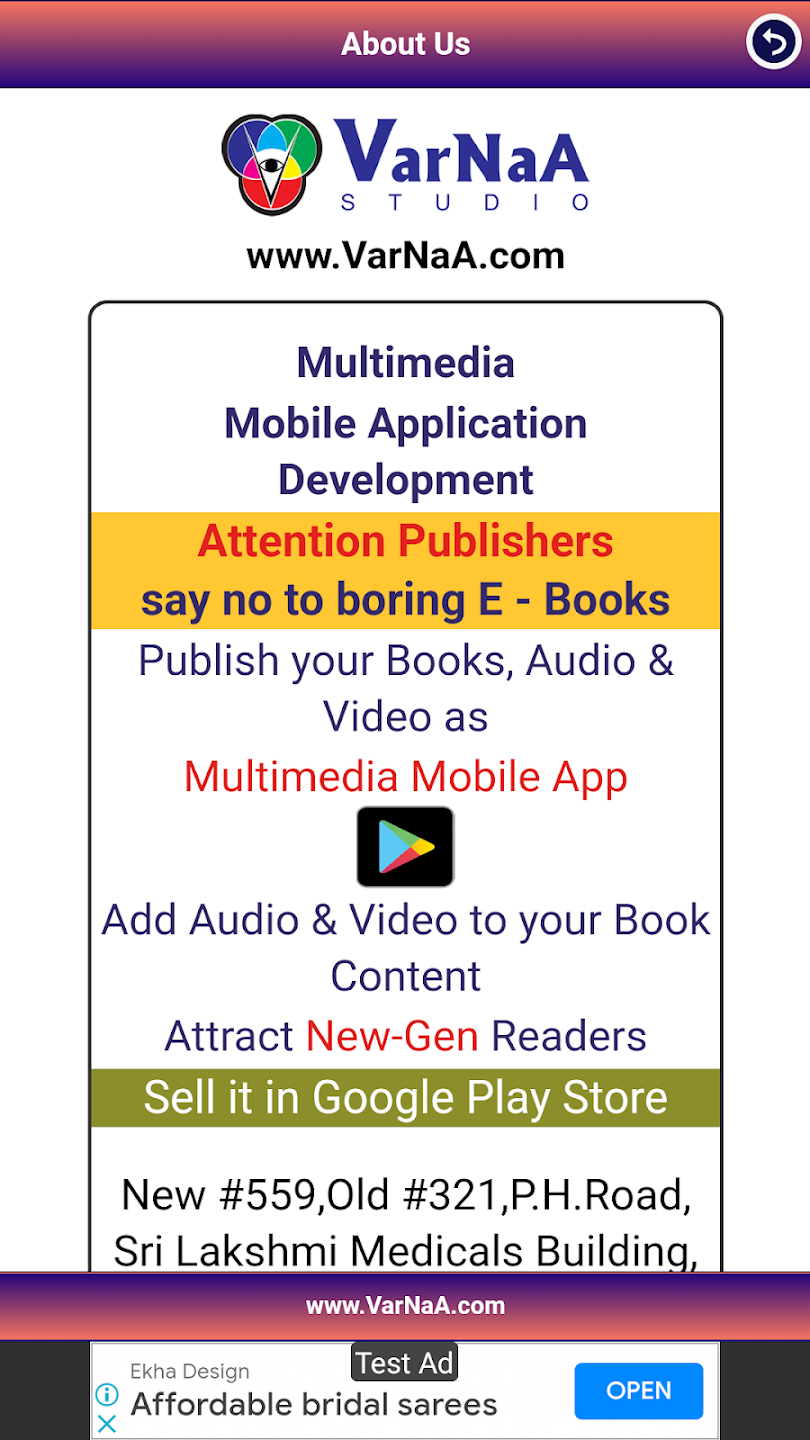This screenshot has width=810, height=1440.
Task: Close the ad using the X icon
Action: coord(106,1423)
